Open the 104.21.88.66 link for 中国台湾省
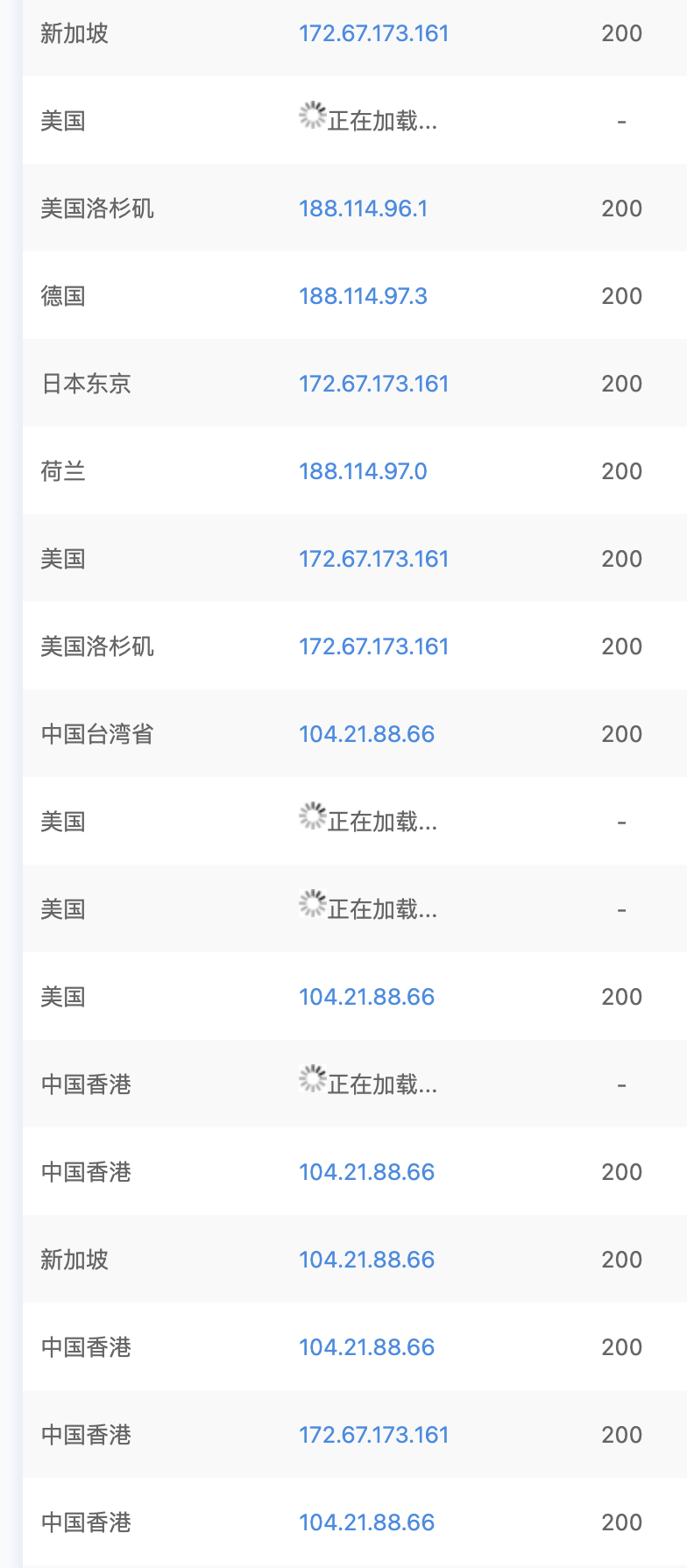 [x=367, y=733]
